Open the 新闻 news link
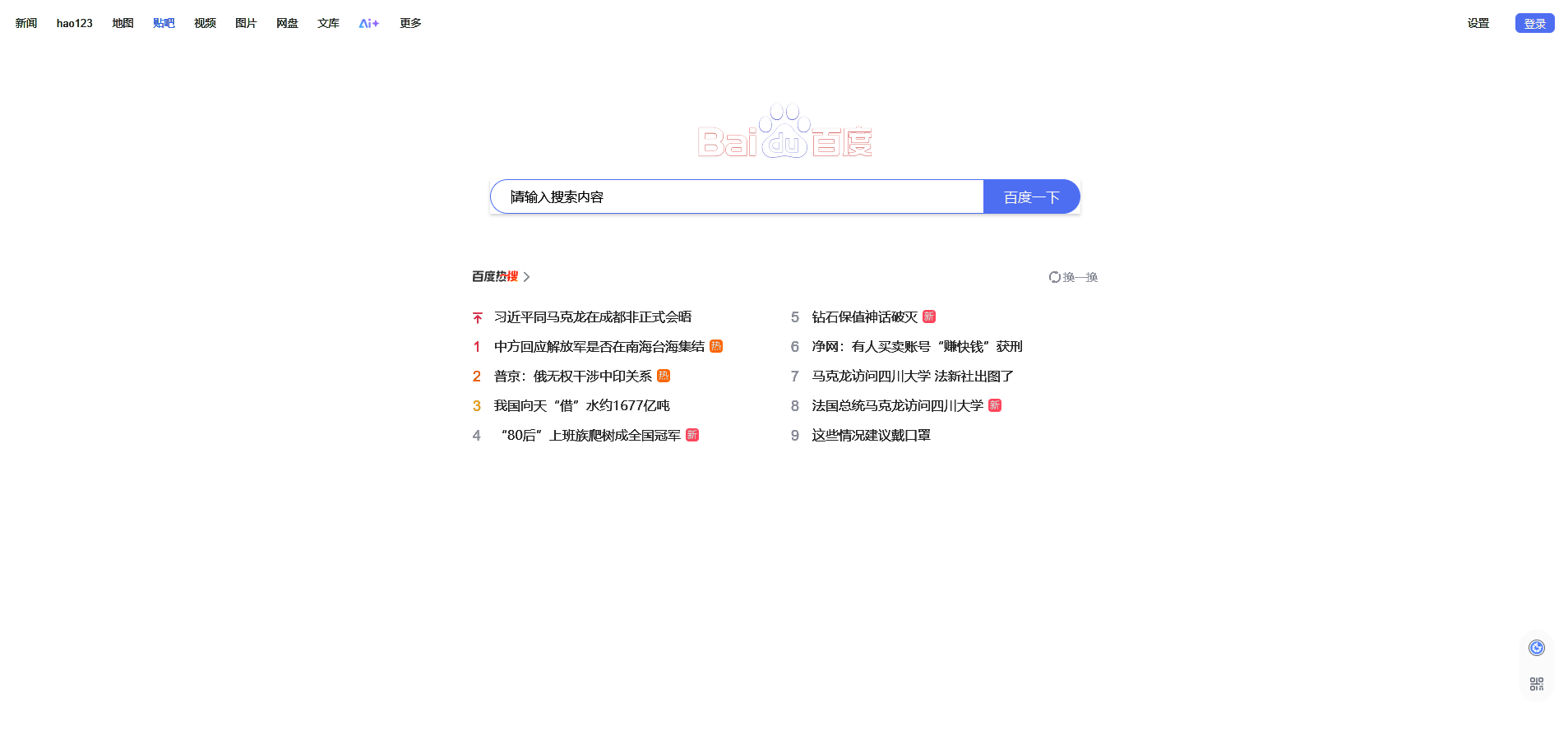Image resolution: width=1568 pixels, height=744 pixels. pos(26,23)
